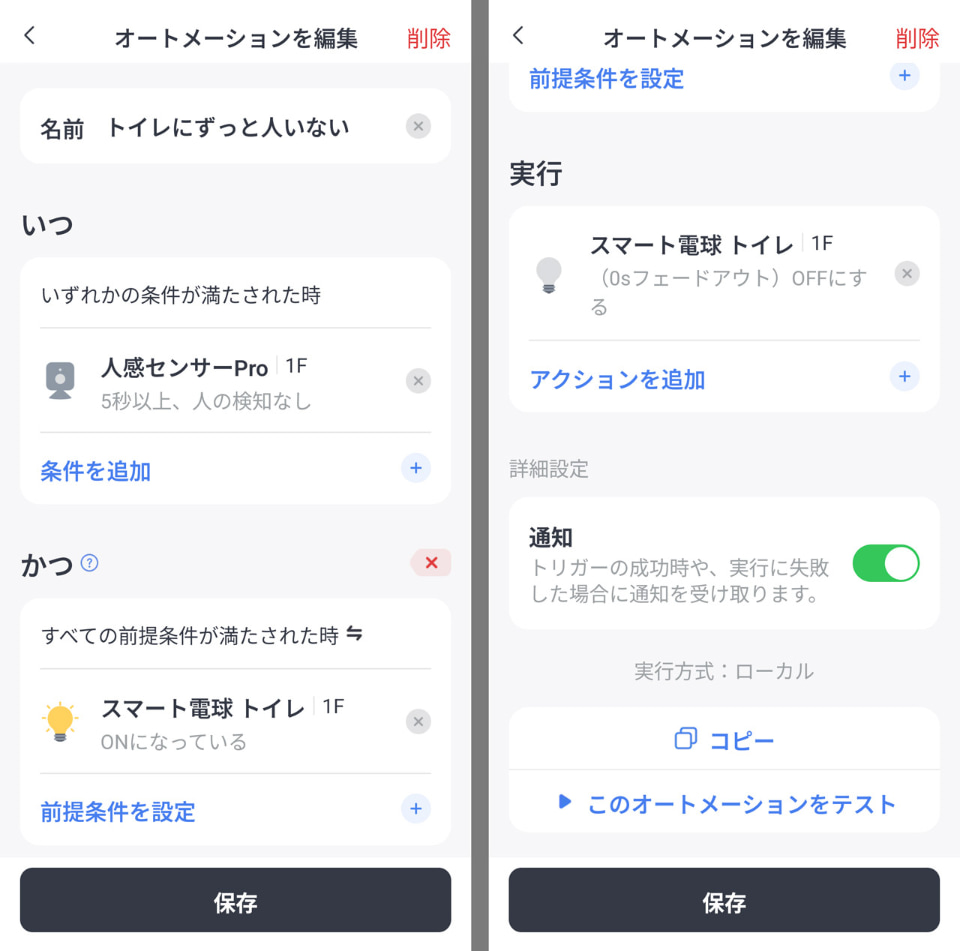
Task: Delete the かつ precondition section
Action: 431,563
